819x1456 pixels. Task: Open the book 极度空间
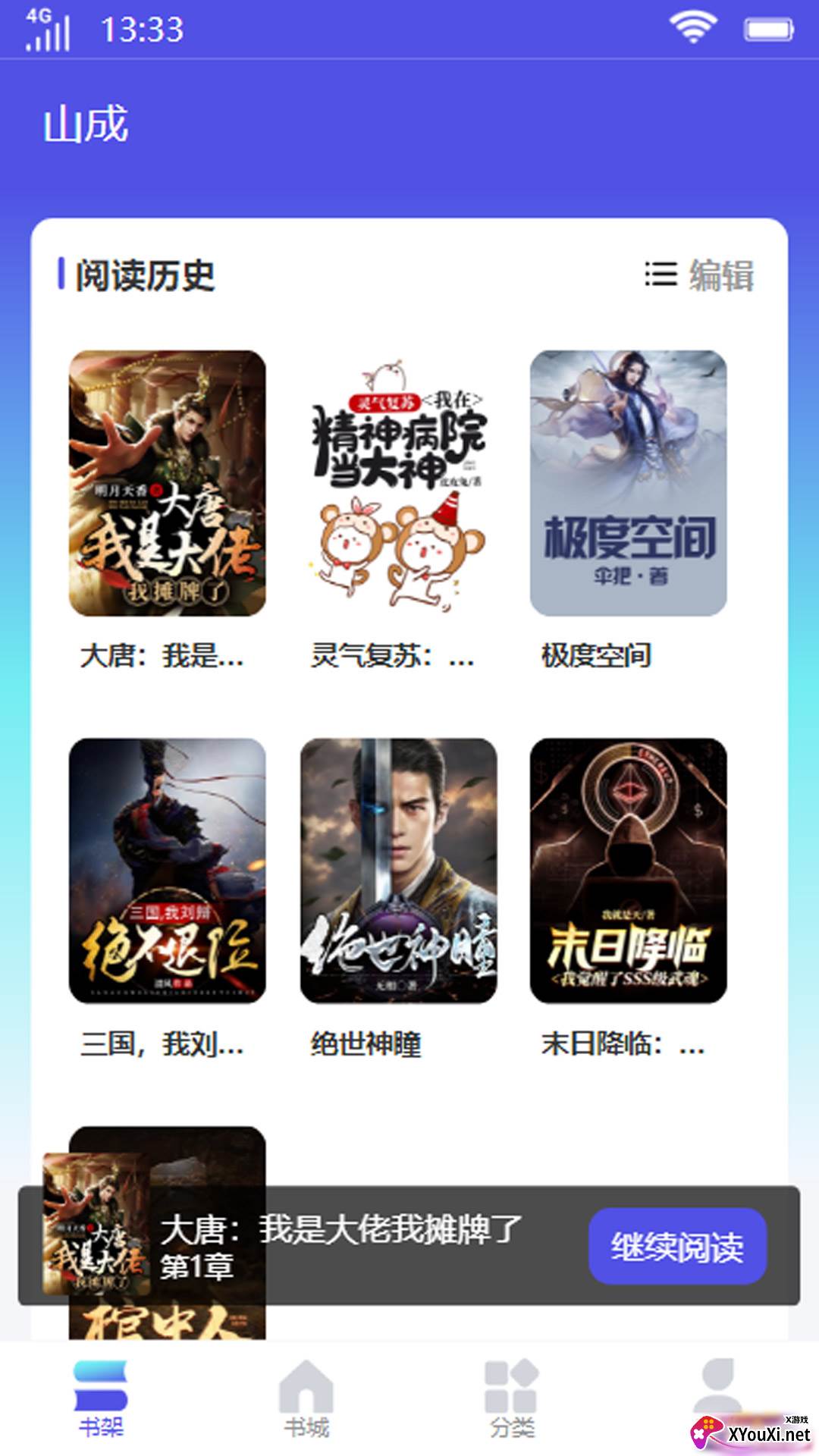coord(628,483)
